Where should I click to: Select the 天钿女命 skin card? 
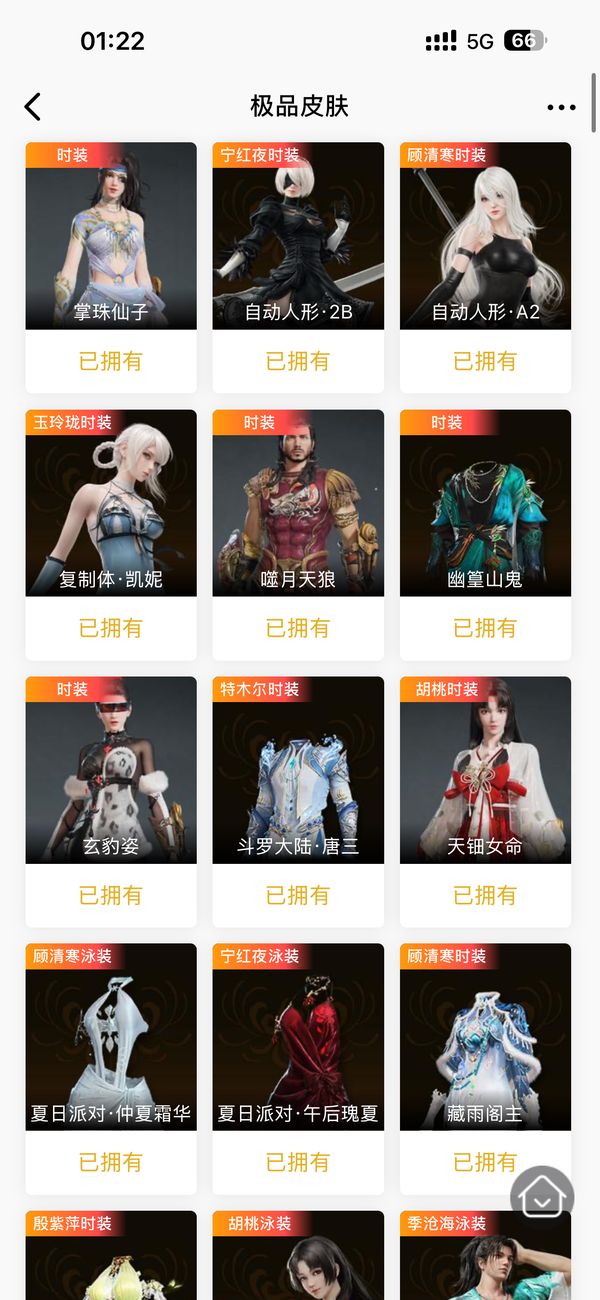click(485, 770)
